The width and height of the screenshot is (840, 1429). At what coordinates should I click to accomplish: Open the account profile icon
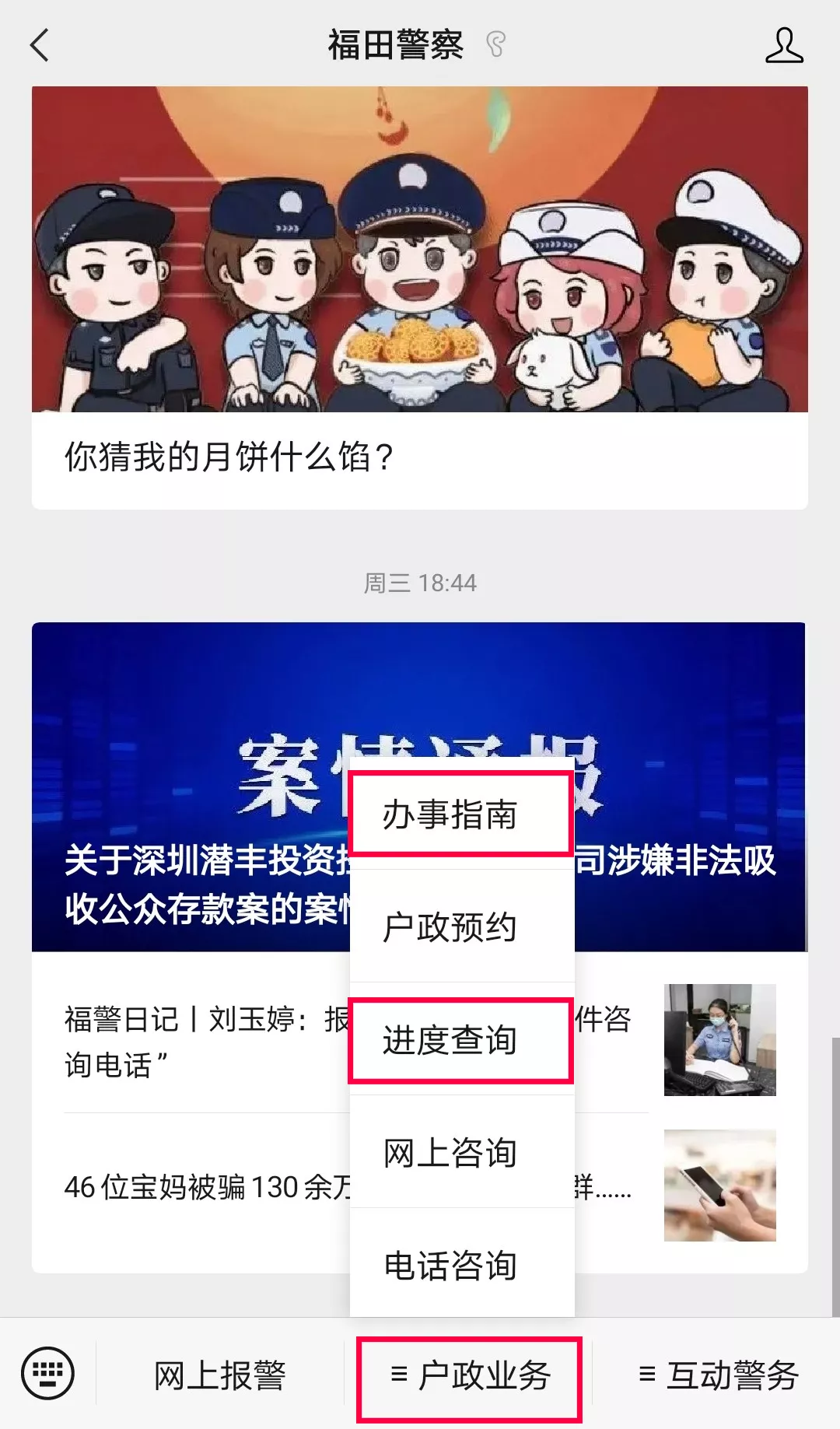783,45
